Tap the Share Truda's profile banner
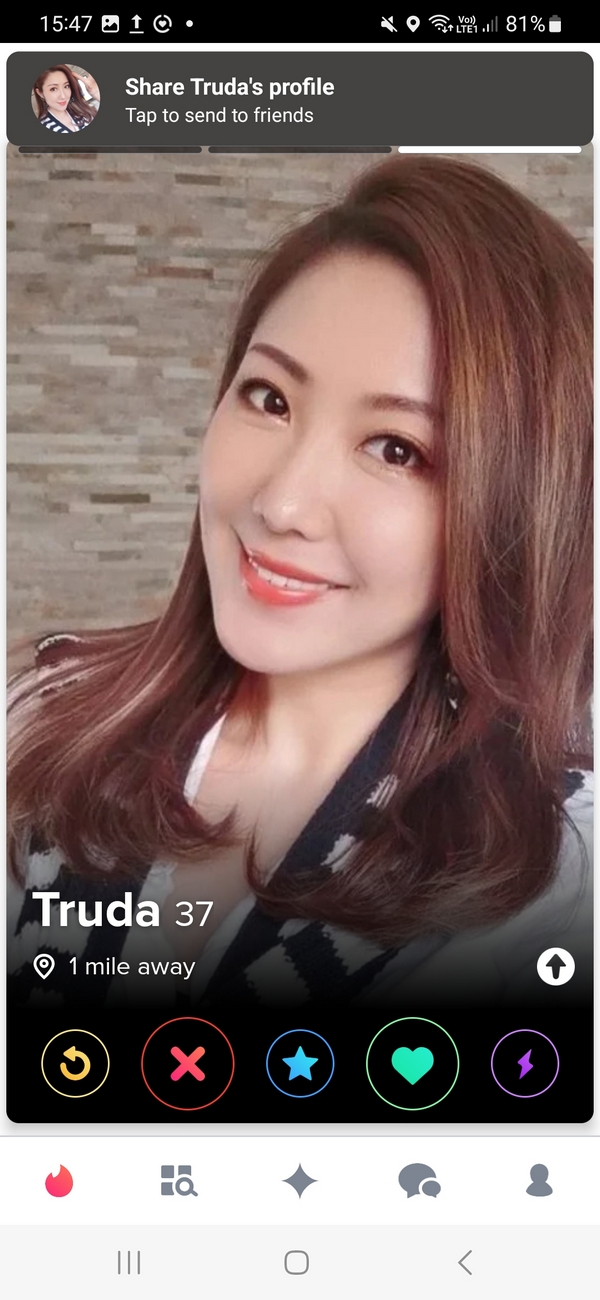 [x=300, y=100]
